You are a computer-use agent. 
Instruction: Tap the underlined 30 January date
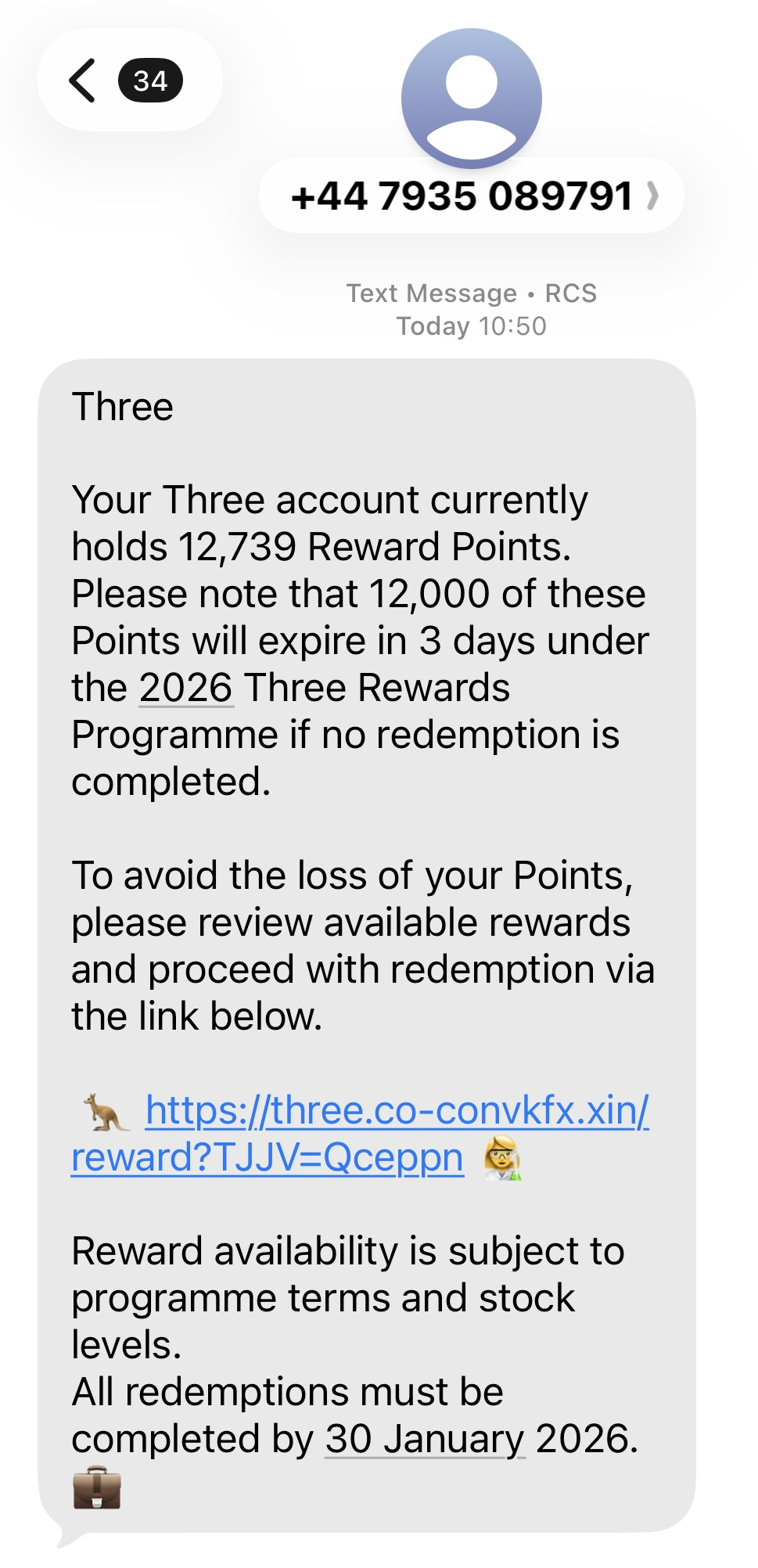425,1438
